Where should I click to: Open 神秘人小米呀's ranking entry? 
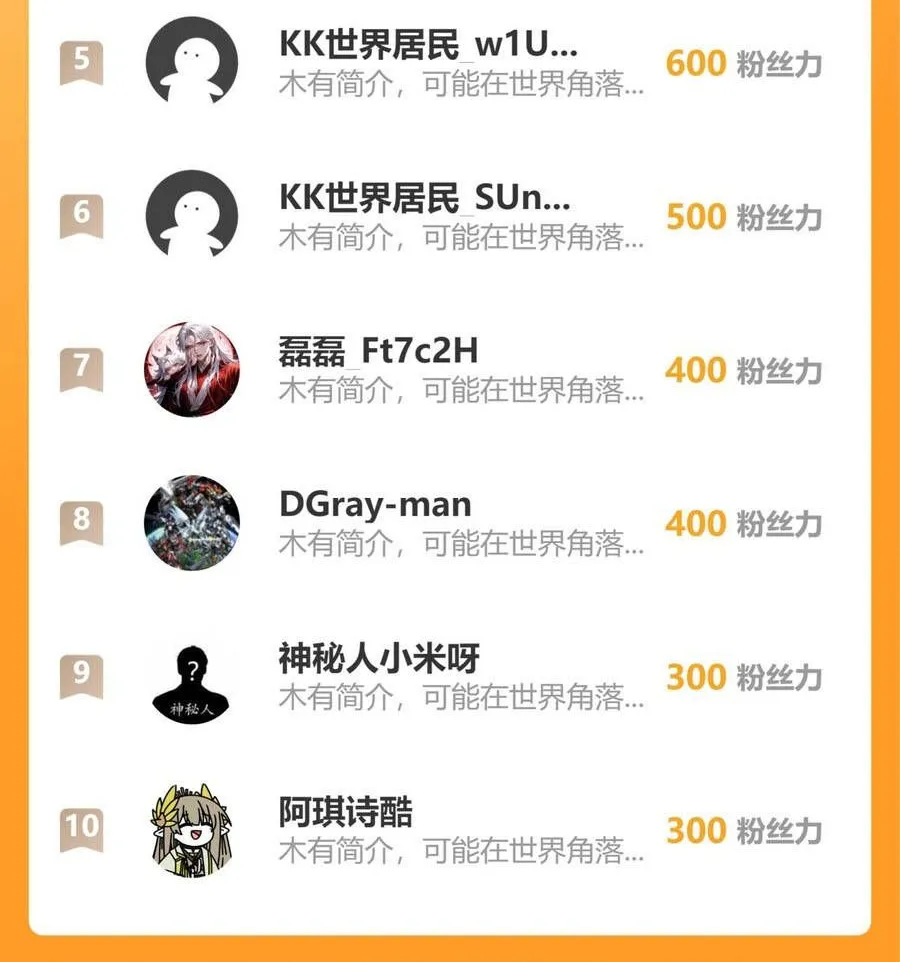379,660
